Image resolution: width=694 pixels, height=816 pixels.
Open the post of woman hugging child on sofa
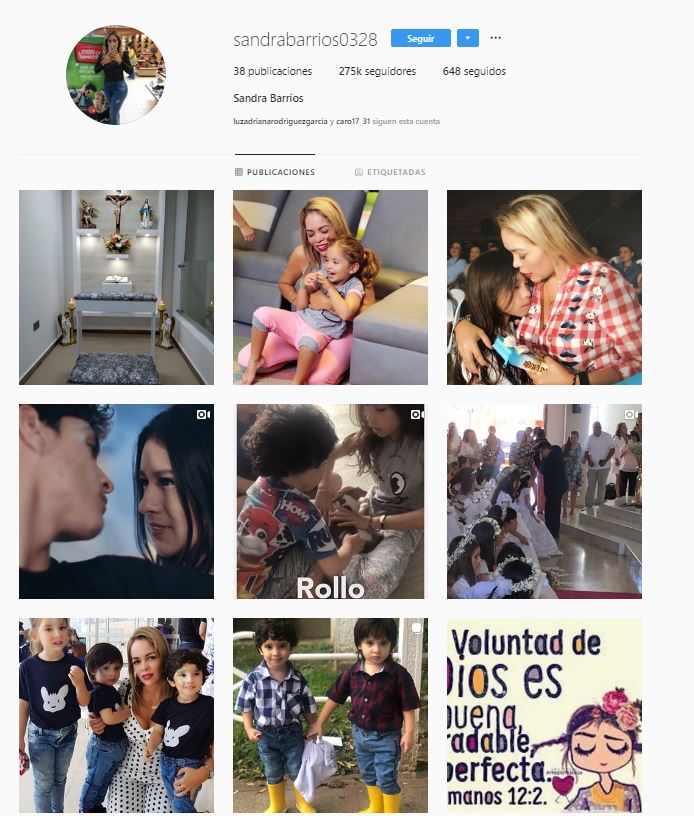point(330,287)
